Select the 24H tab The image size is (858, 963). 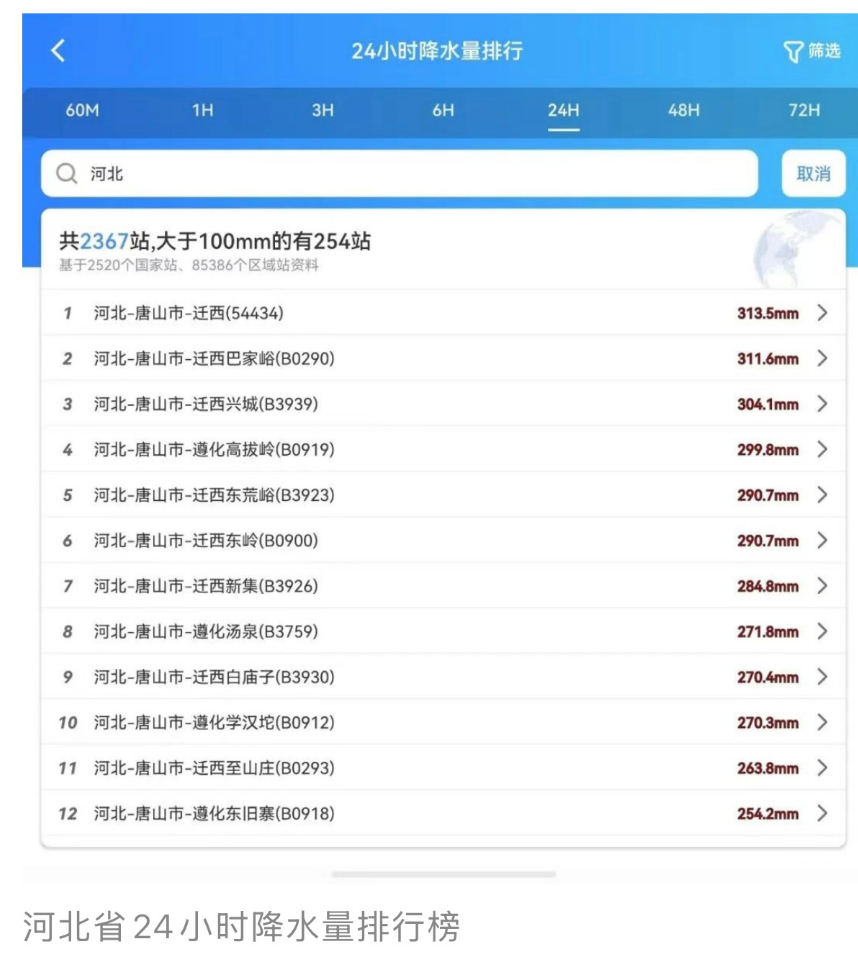click(x=563, y=111)
